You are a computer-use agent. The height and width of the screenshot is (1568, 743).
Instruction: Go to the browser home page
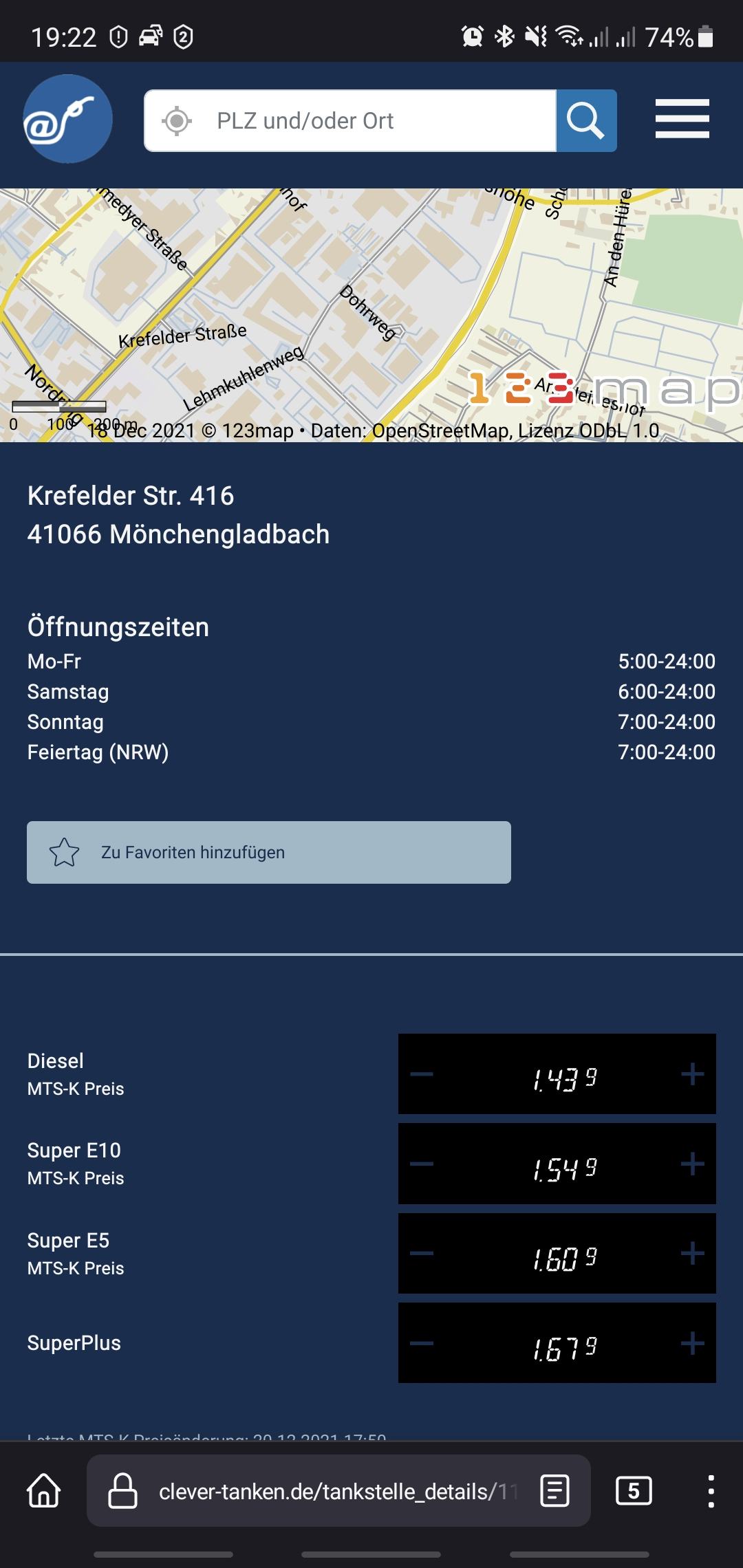coord(43,1490)
